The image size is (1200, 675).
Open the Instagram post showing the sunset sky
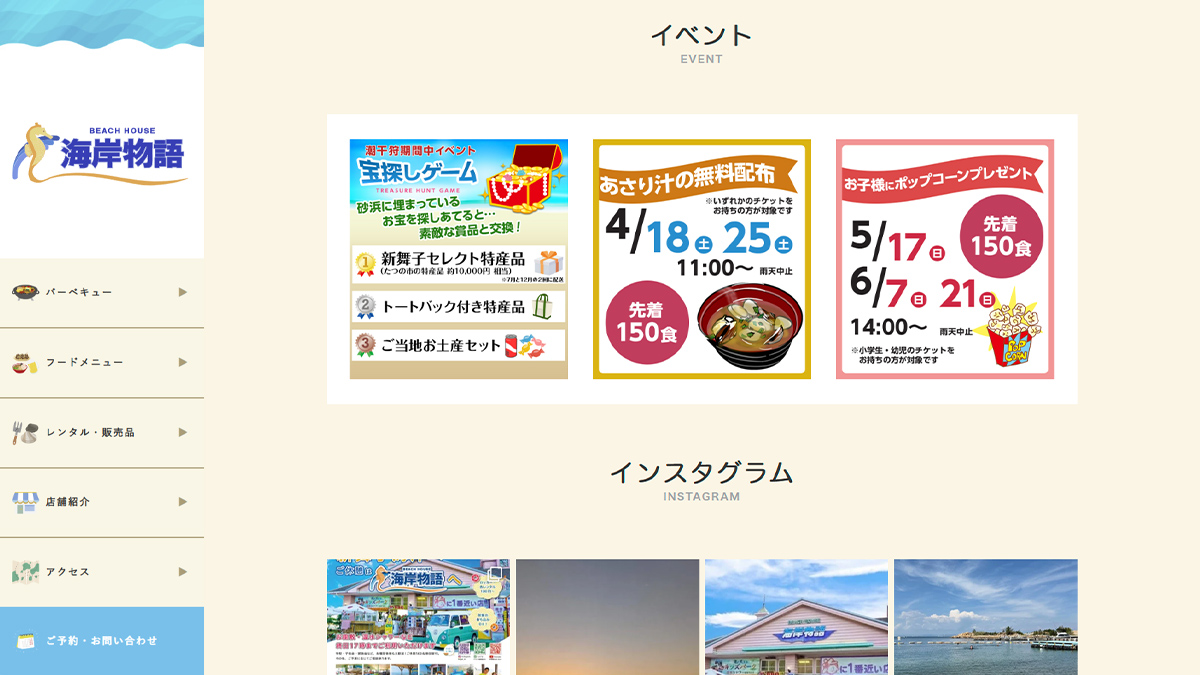click(607, 617)
